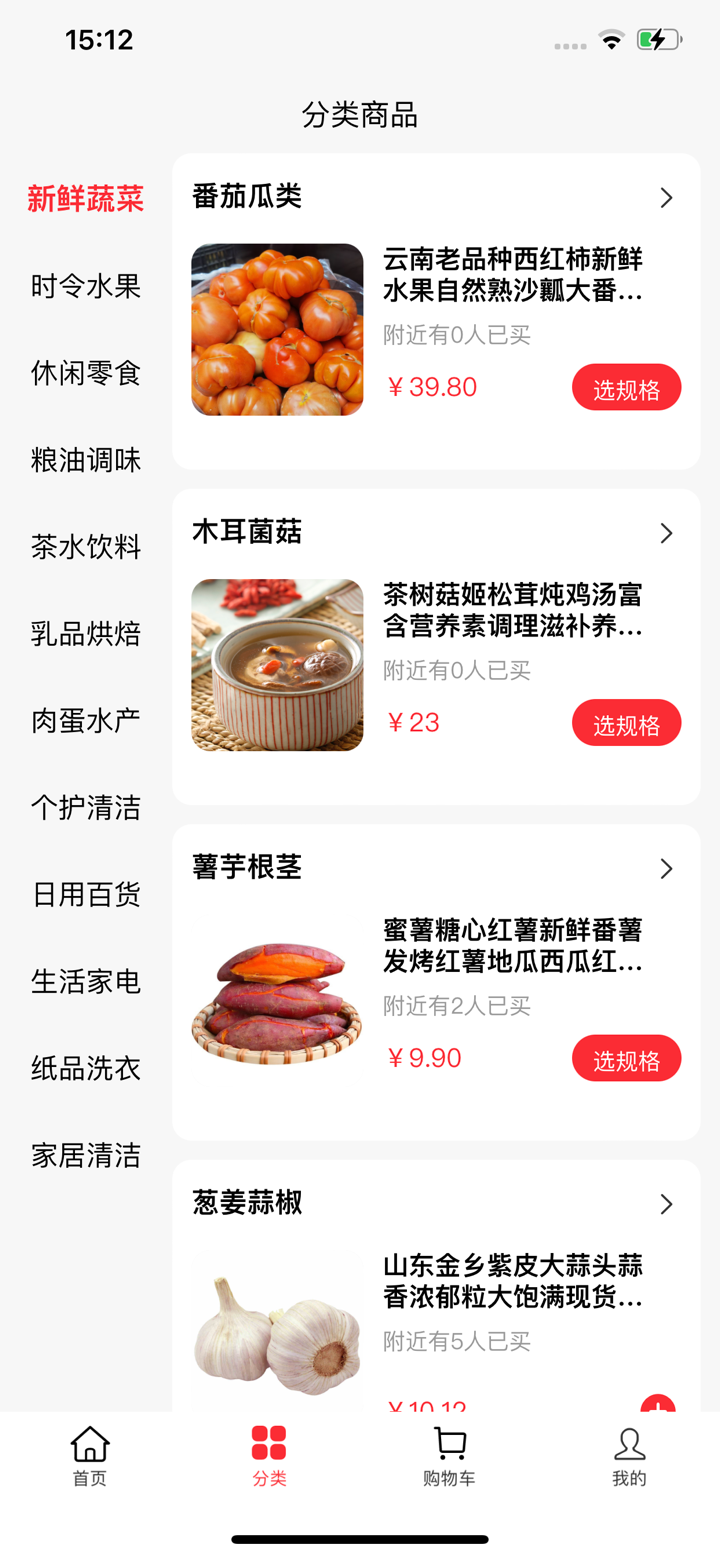Tap the cellular signal dots indicator
The width and height of the screenshot is (720, 1558).
coord(570,44)
